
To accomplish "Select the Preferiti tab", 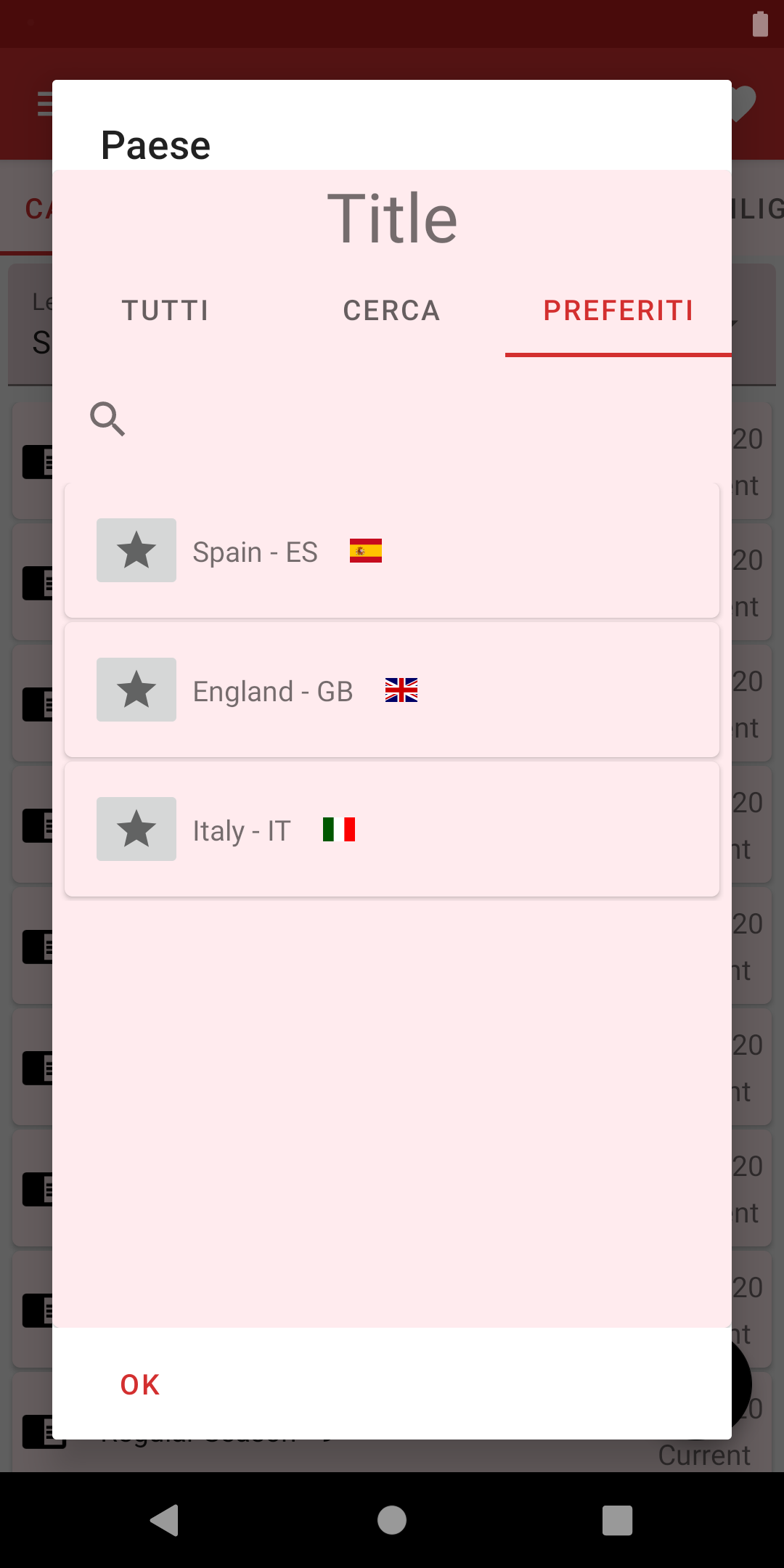I will 618,311.
